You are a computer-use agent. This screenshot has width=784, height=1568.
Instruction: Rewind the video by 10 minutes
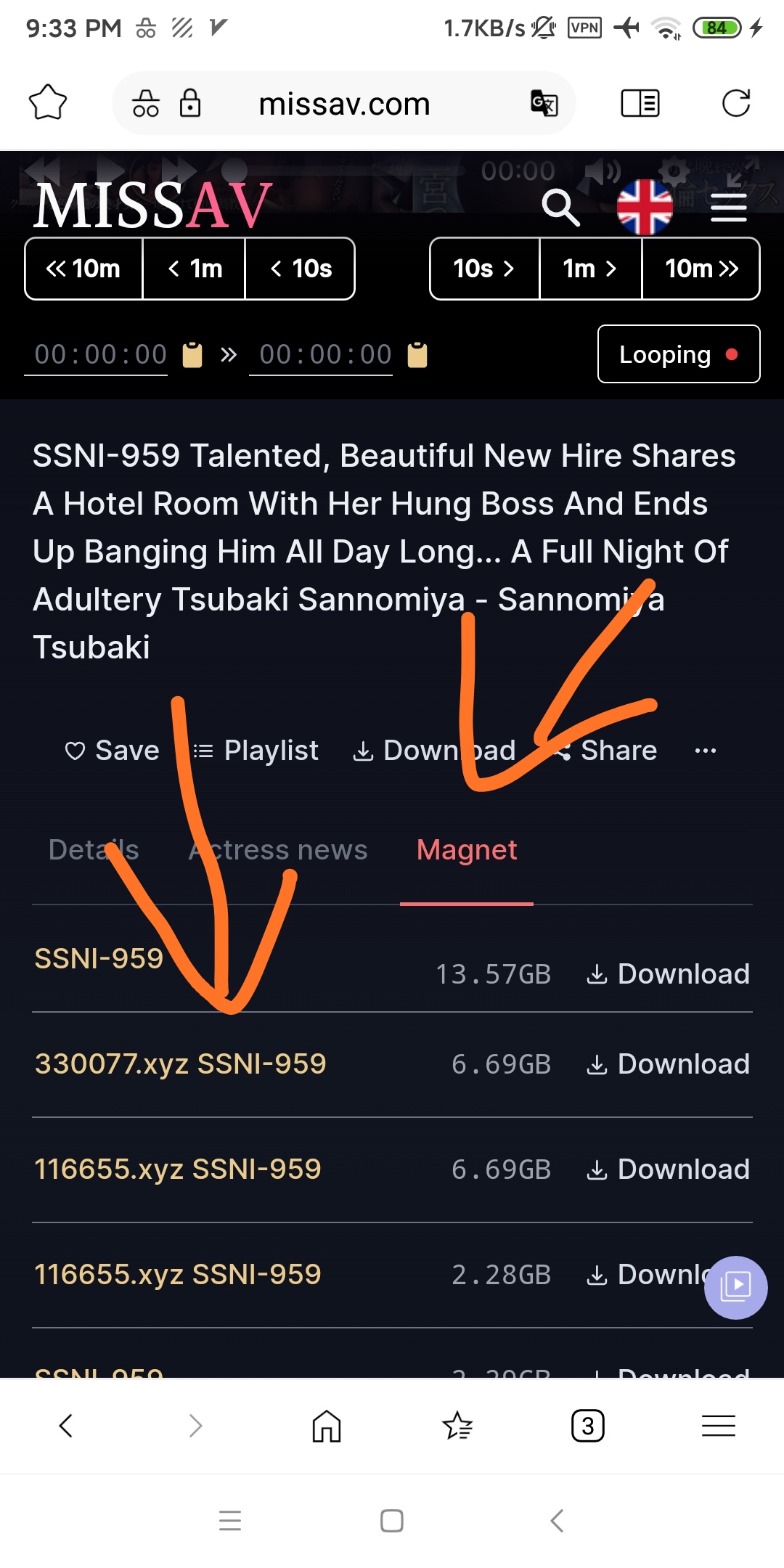pyautogui.click(x=83, y=269)
